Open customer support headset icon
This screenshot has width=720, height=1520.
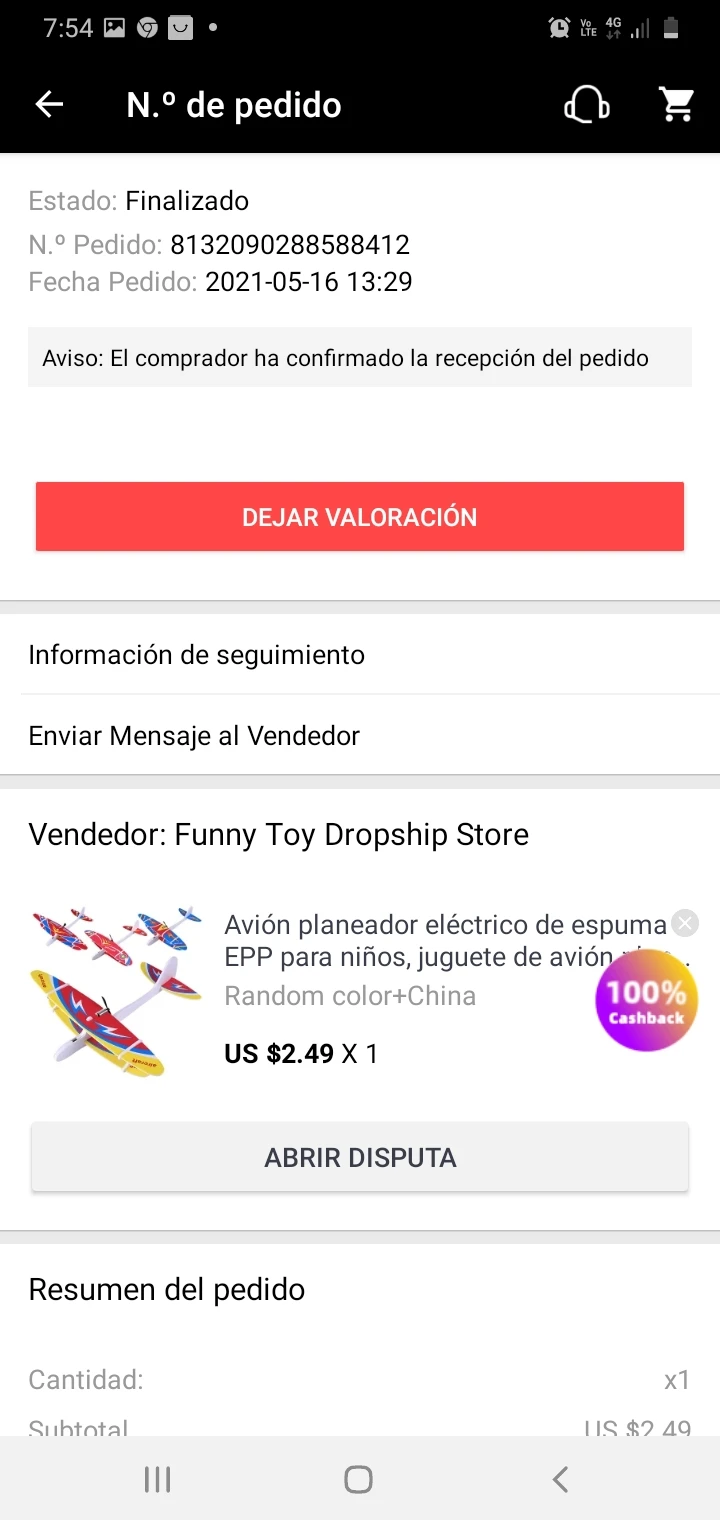click(587, 105)
